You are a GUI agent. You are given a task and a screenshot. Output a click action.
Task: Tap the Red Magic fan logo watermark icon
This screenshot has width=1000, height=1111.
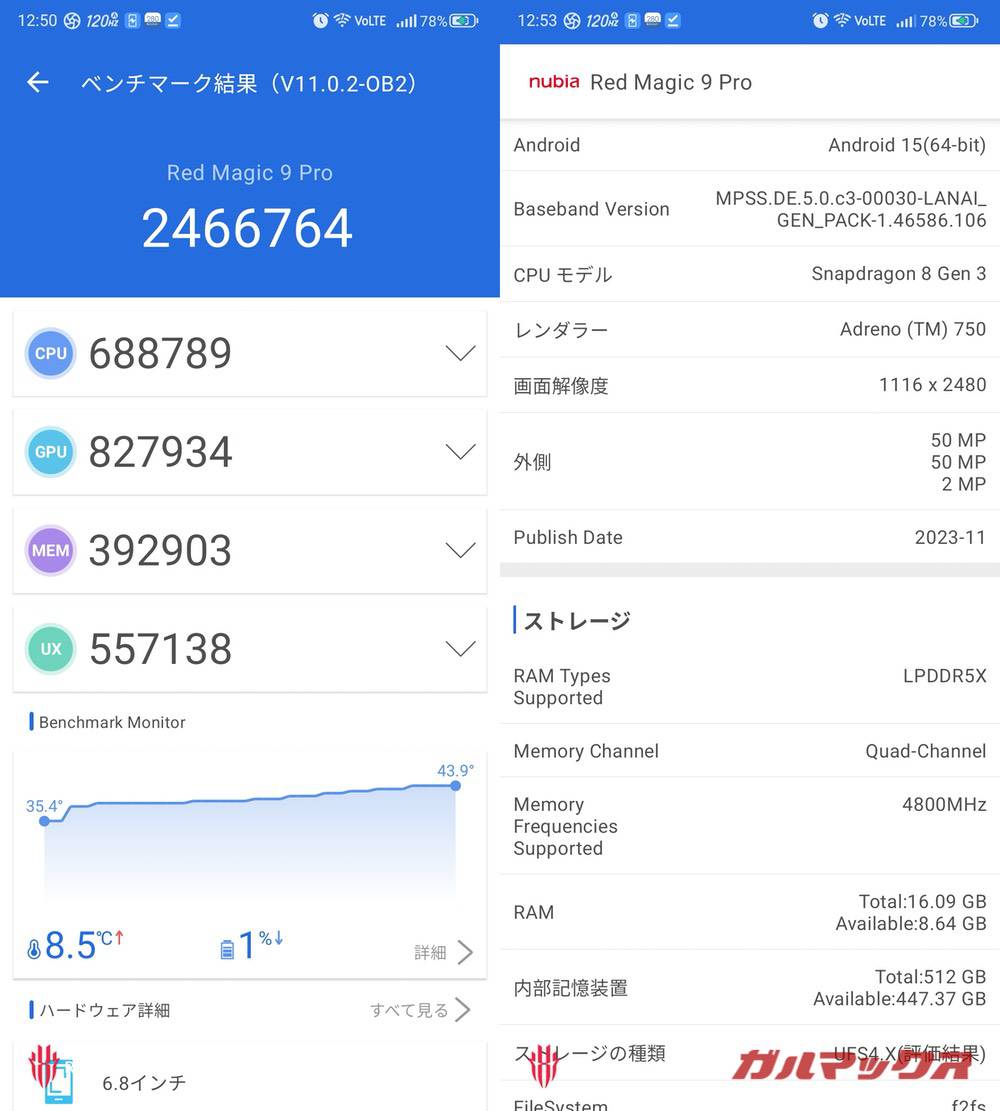coord(543,1063)
